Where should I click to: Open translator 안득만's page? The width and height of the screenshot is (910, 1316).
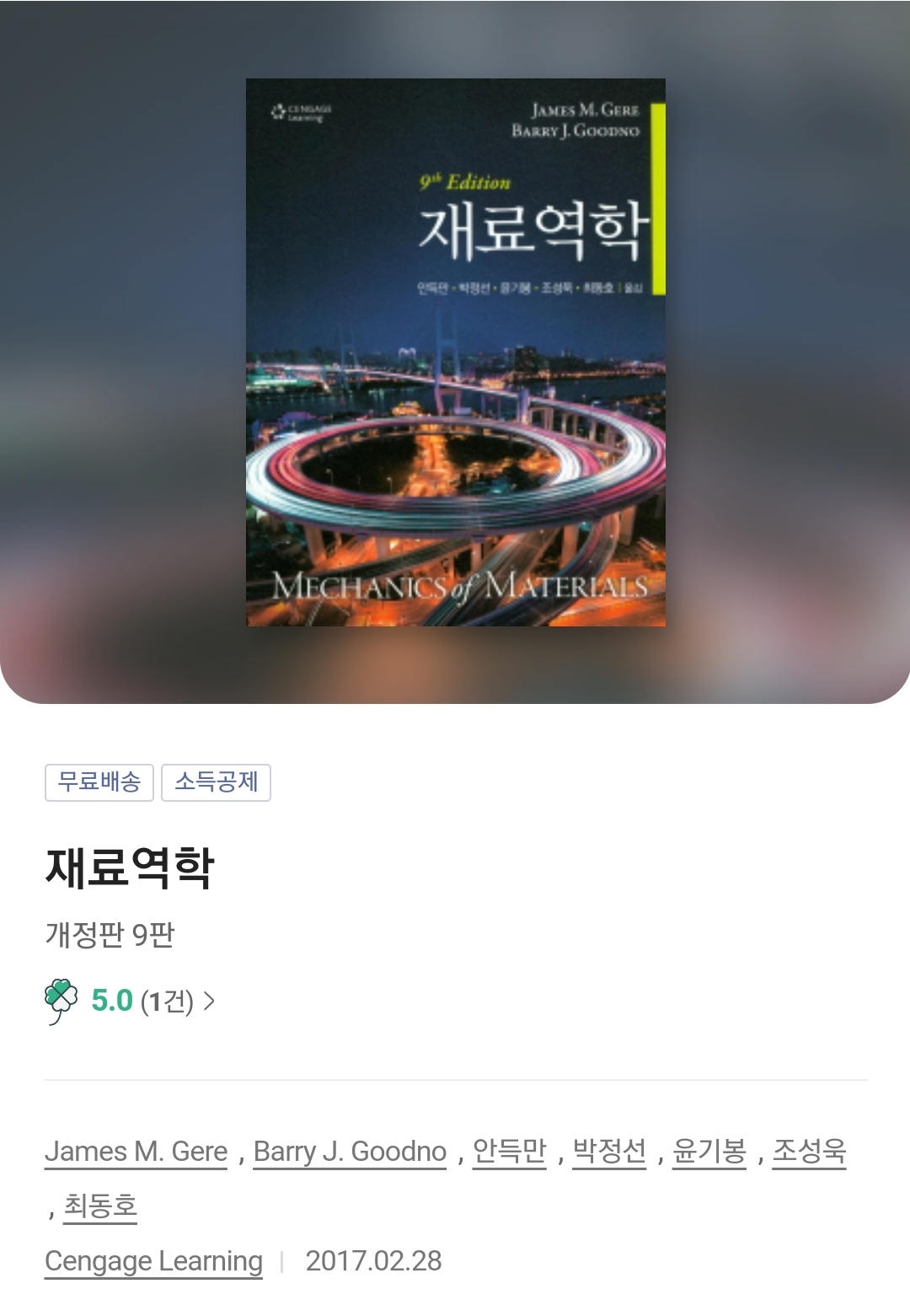pos(509,1152)
